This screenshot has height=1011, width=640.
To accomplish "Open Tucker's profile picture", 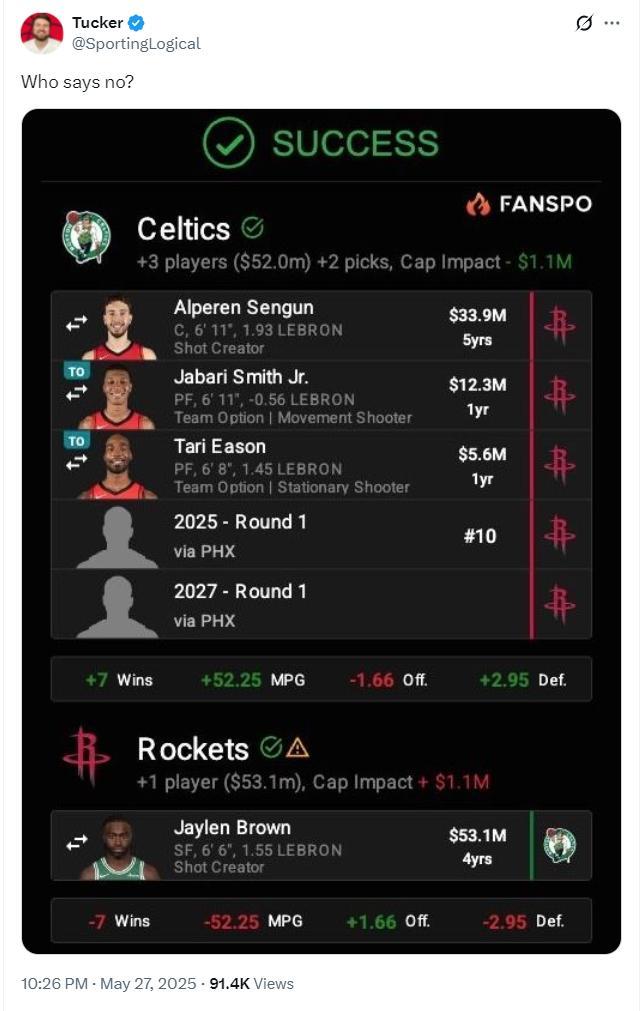I will (x=41, y=32).
